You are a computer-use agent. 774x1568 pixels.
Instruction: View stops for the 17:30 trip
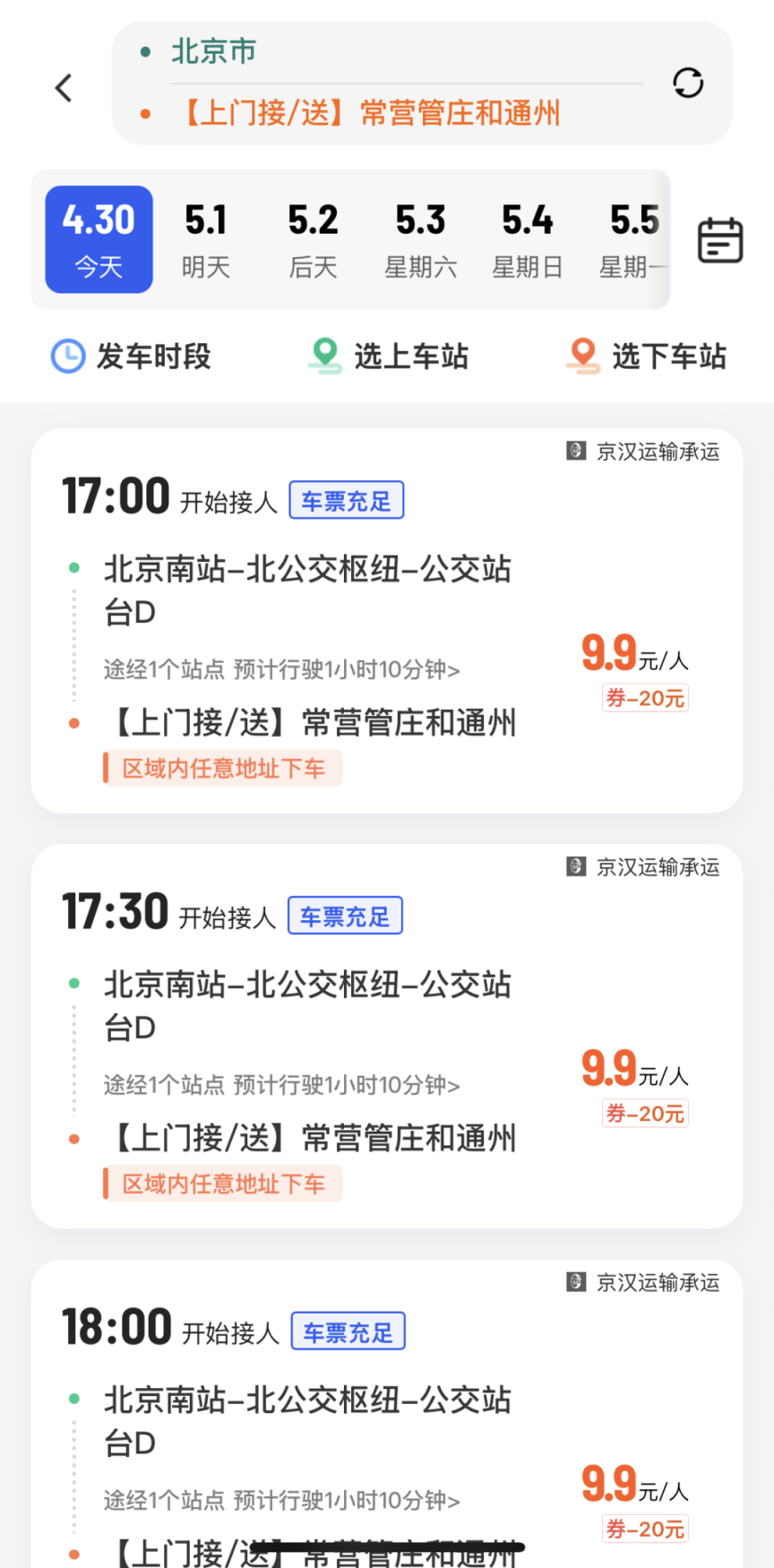281,1085
